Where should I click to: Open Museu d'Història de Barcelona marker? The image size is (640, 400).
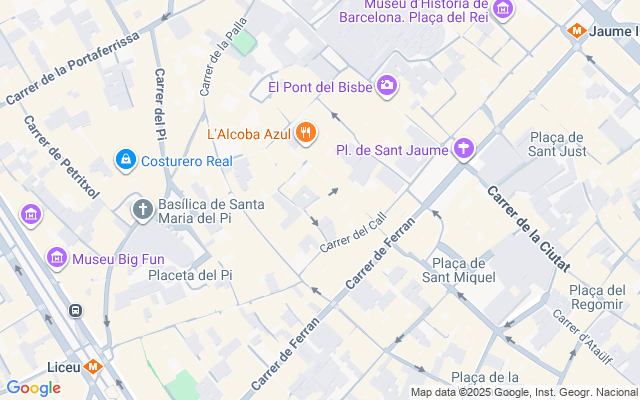point(502,10)
